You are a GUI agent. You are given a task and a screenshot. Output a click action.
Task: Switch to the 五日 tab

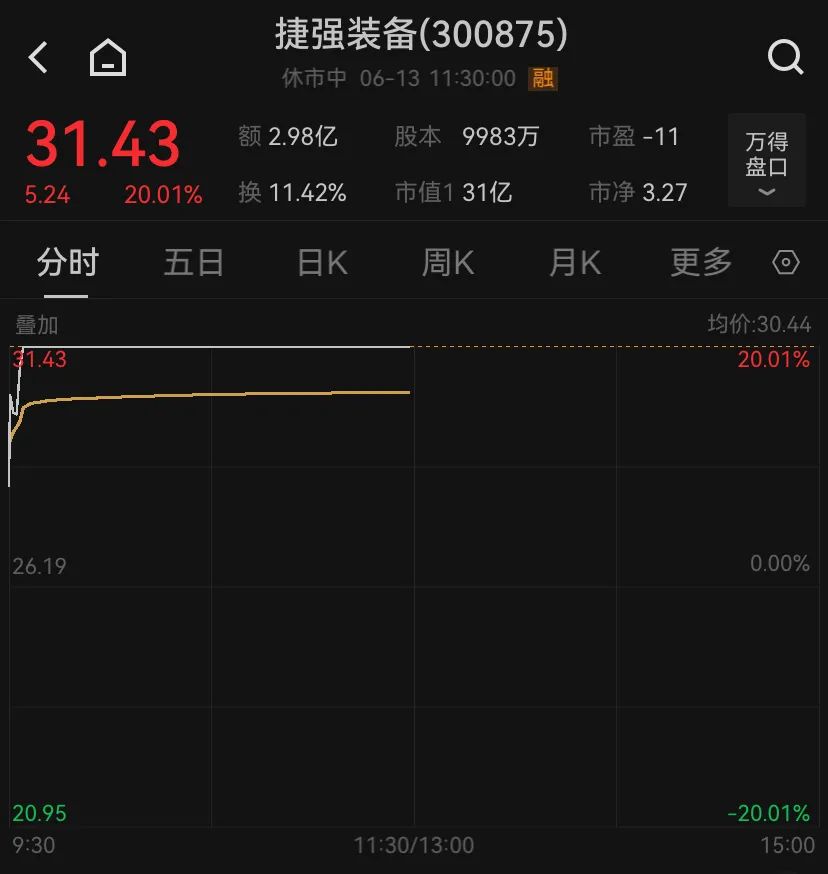click(193, 263)
